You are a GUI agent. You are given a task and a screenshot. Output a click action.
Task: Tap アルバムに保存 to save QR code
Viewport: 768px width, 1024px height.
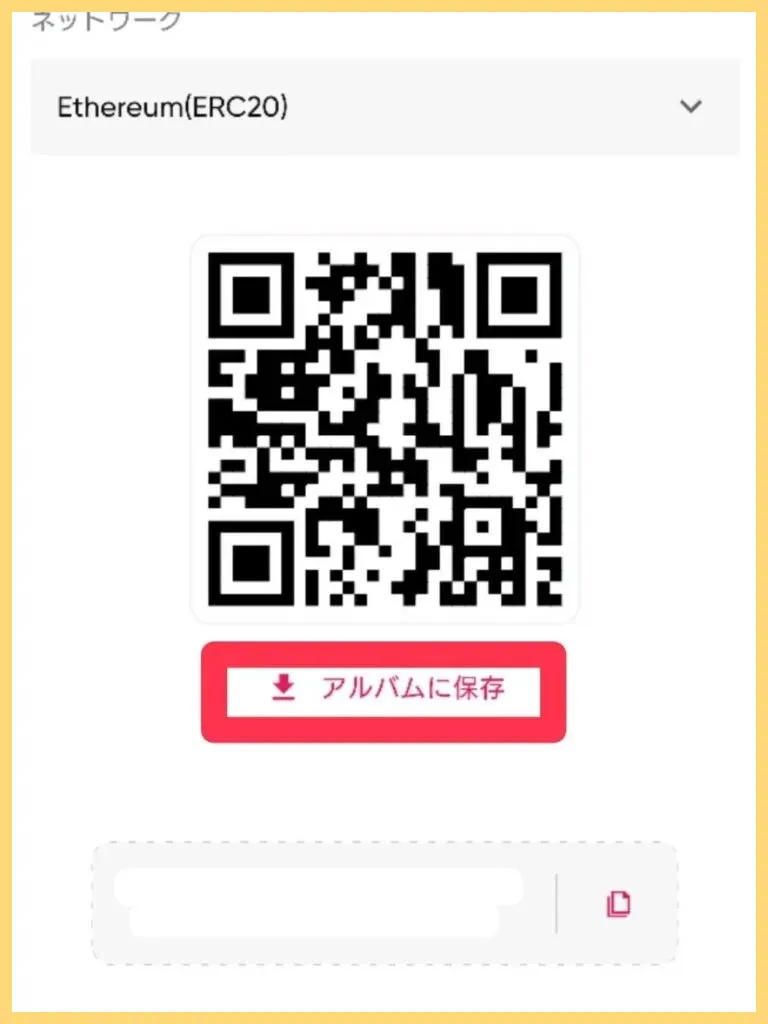coord(384,689)
